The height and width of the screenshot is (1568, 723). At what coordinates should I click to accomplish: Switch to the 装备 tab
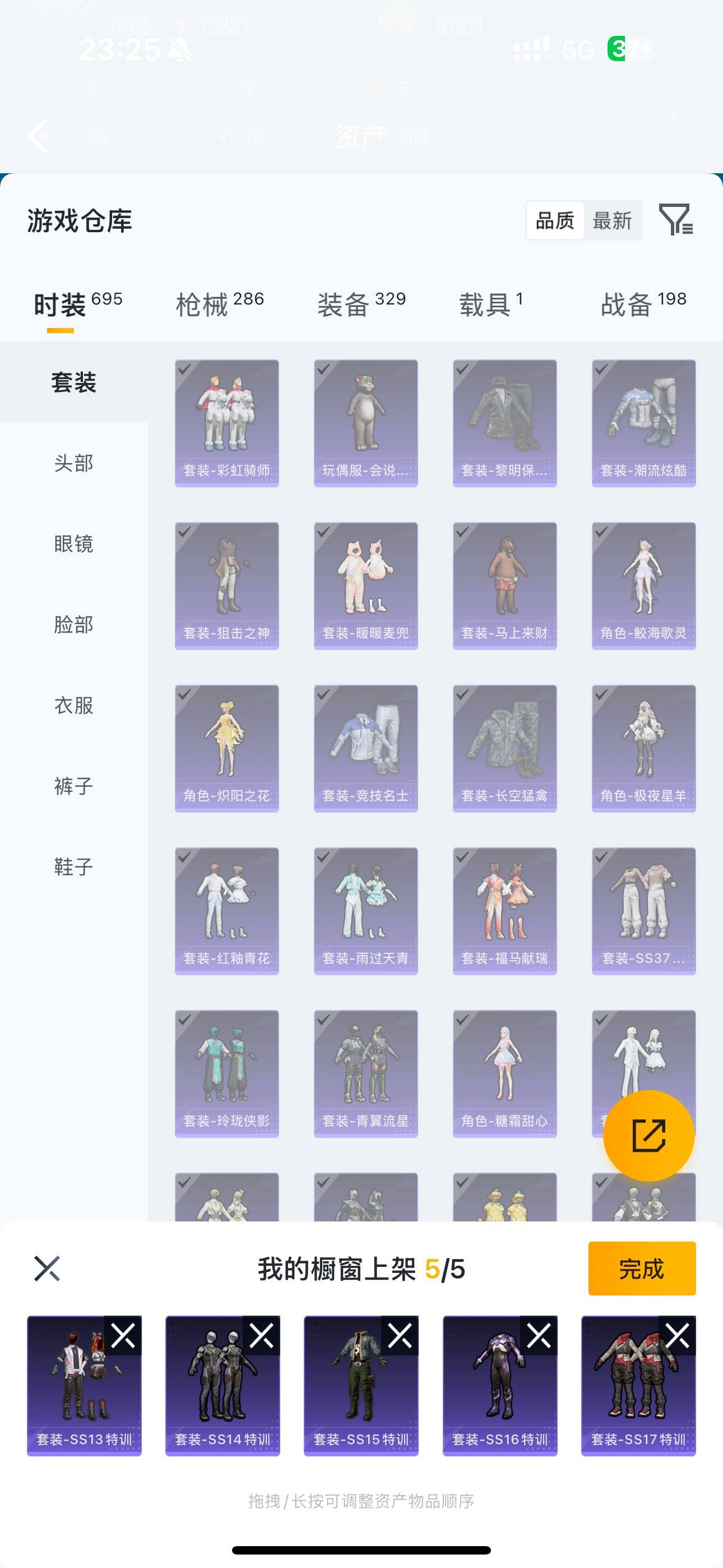point(361,304)
